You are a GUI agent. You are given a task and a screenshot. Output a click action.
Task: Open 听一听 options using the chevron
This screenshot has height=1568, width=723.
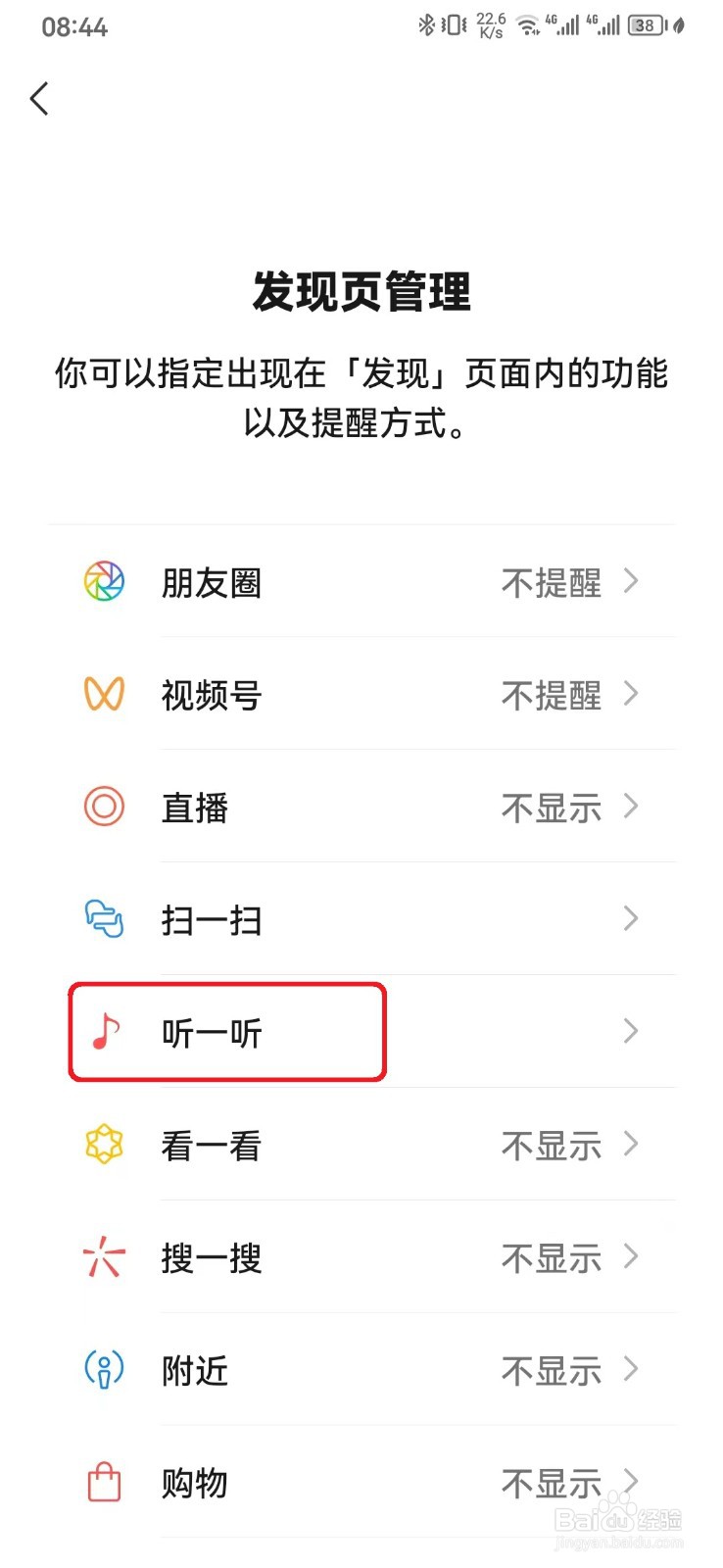click(632, 1031)
